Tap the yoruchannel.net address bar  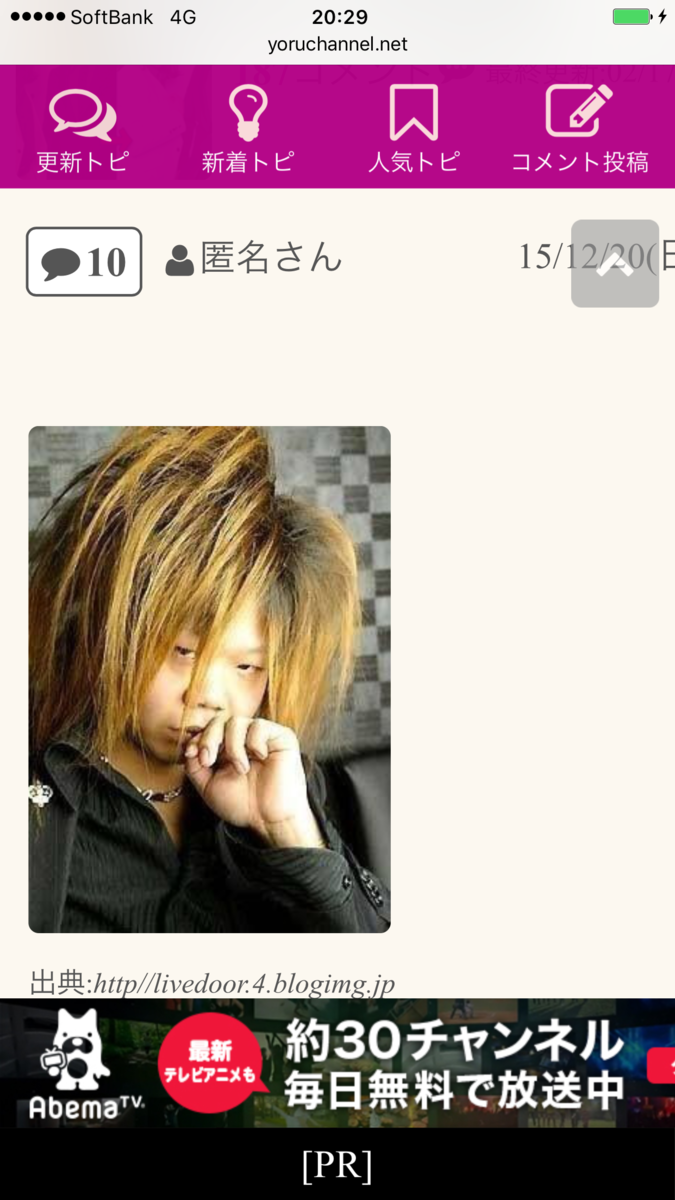click(337, 44)
